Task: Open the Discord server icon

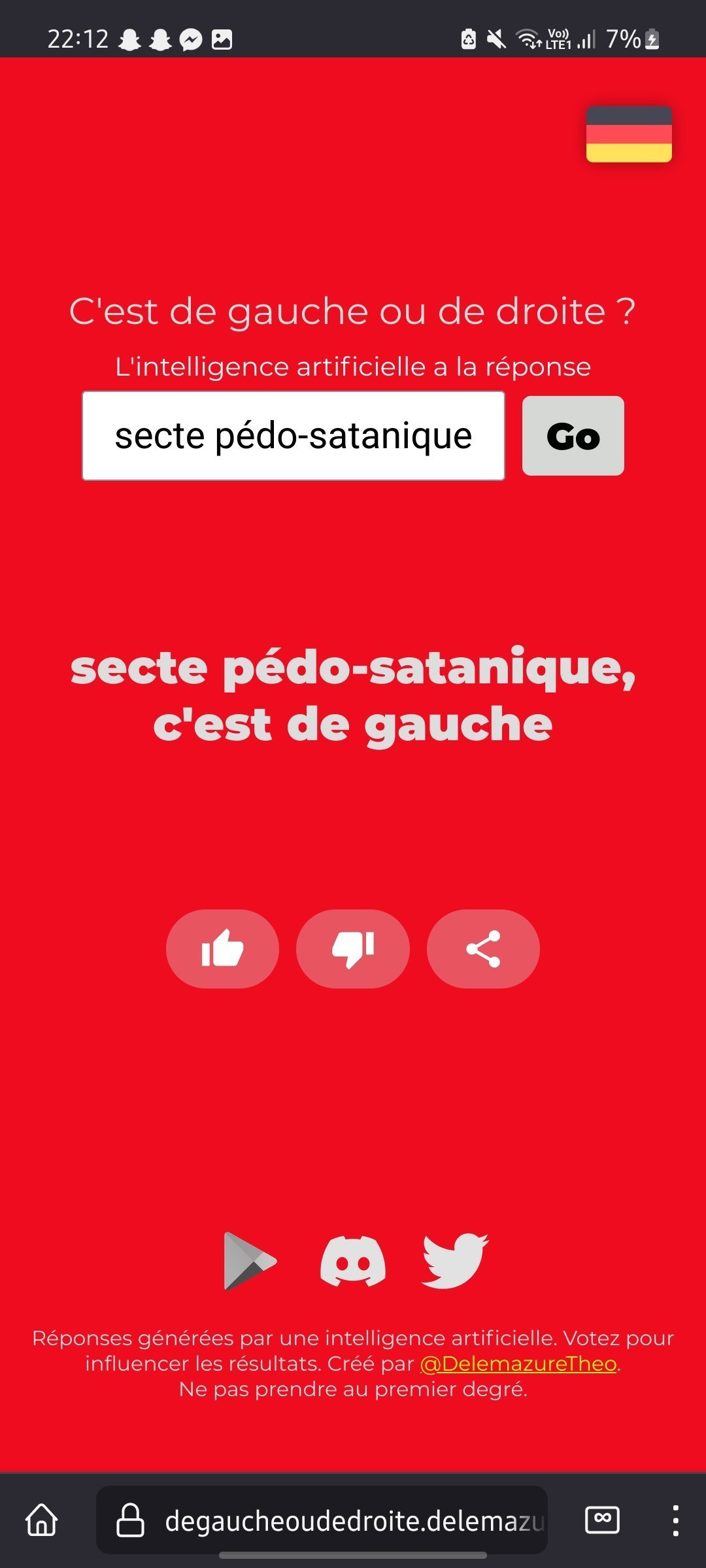Action: tap(353, 1261)
